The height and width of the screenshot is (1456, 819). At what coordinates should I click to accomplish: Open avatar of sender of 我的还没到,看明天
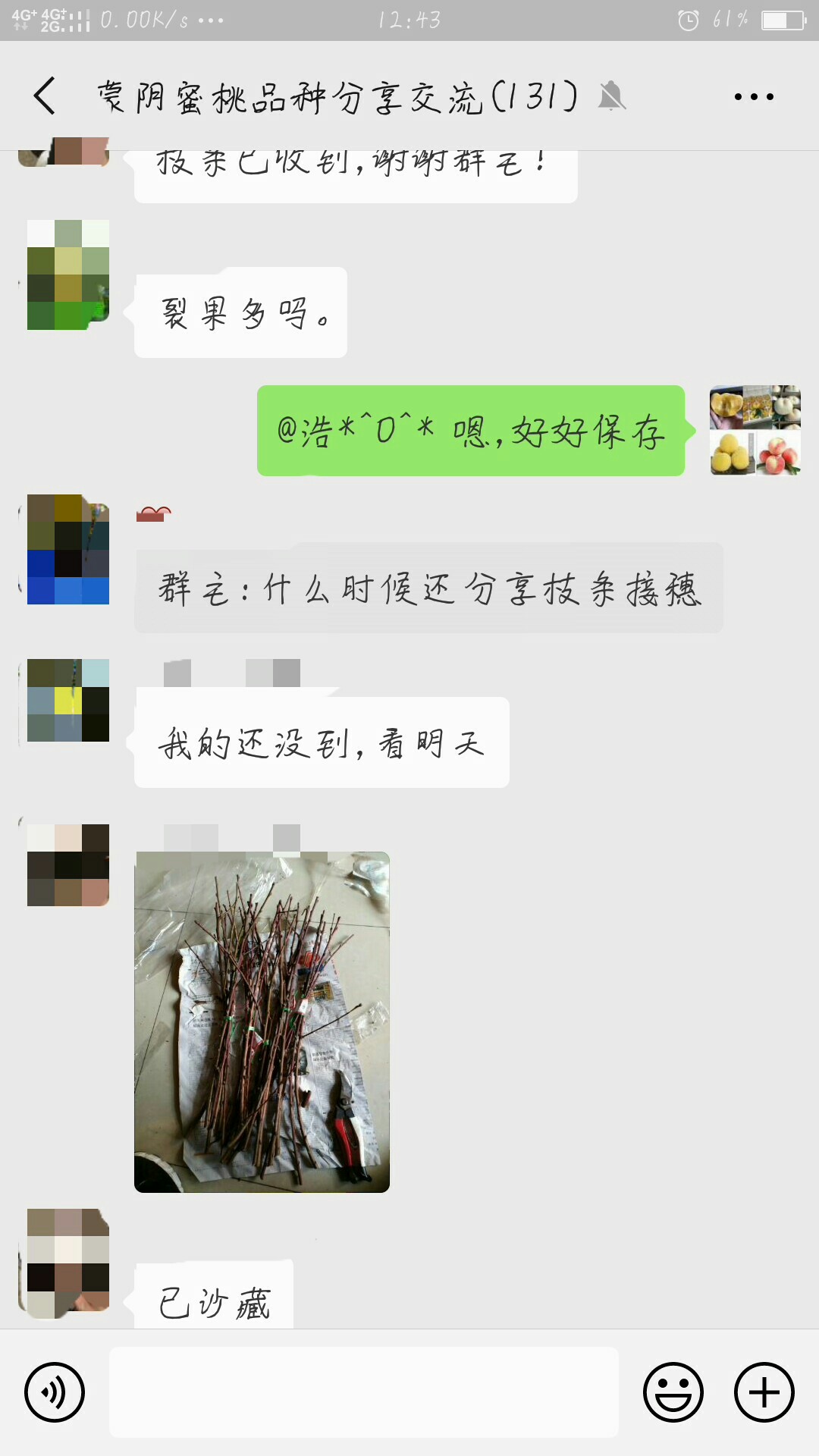coord(68,700)
